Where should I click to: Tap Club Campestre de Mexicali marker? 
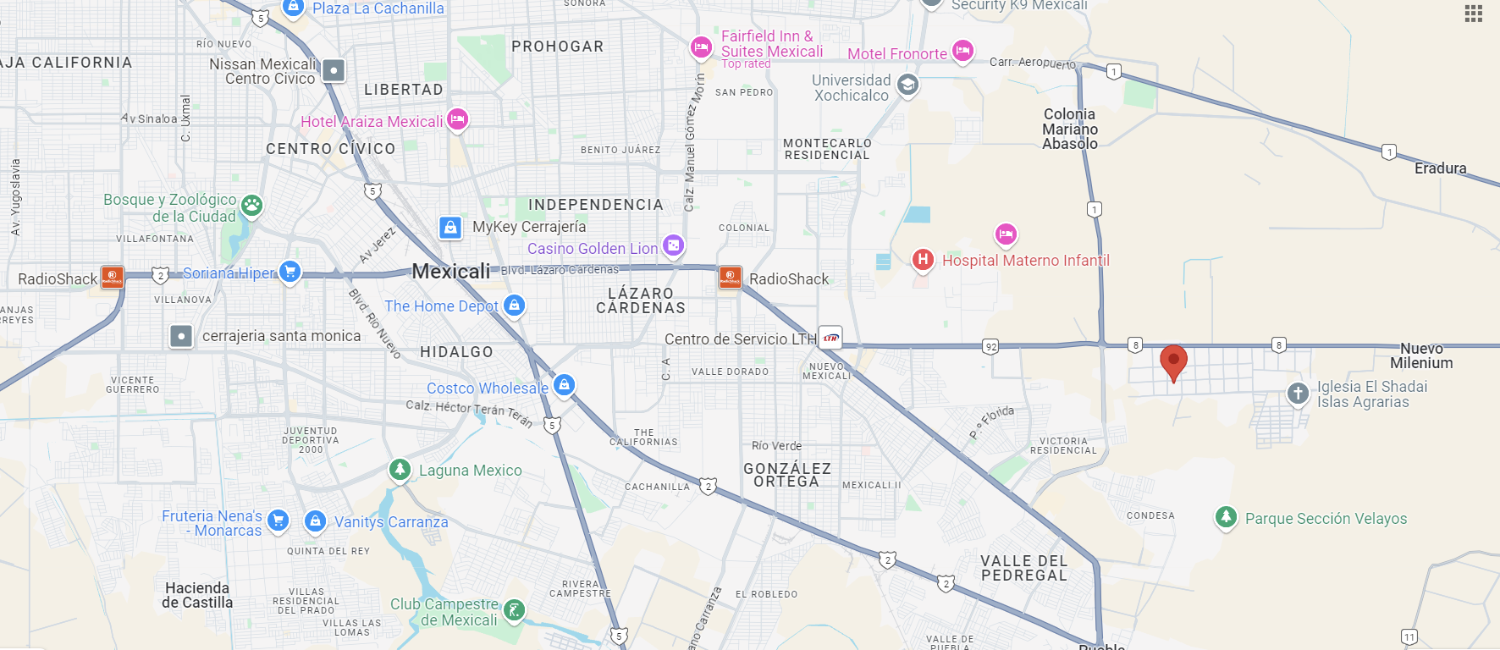(x=514, y=609)
